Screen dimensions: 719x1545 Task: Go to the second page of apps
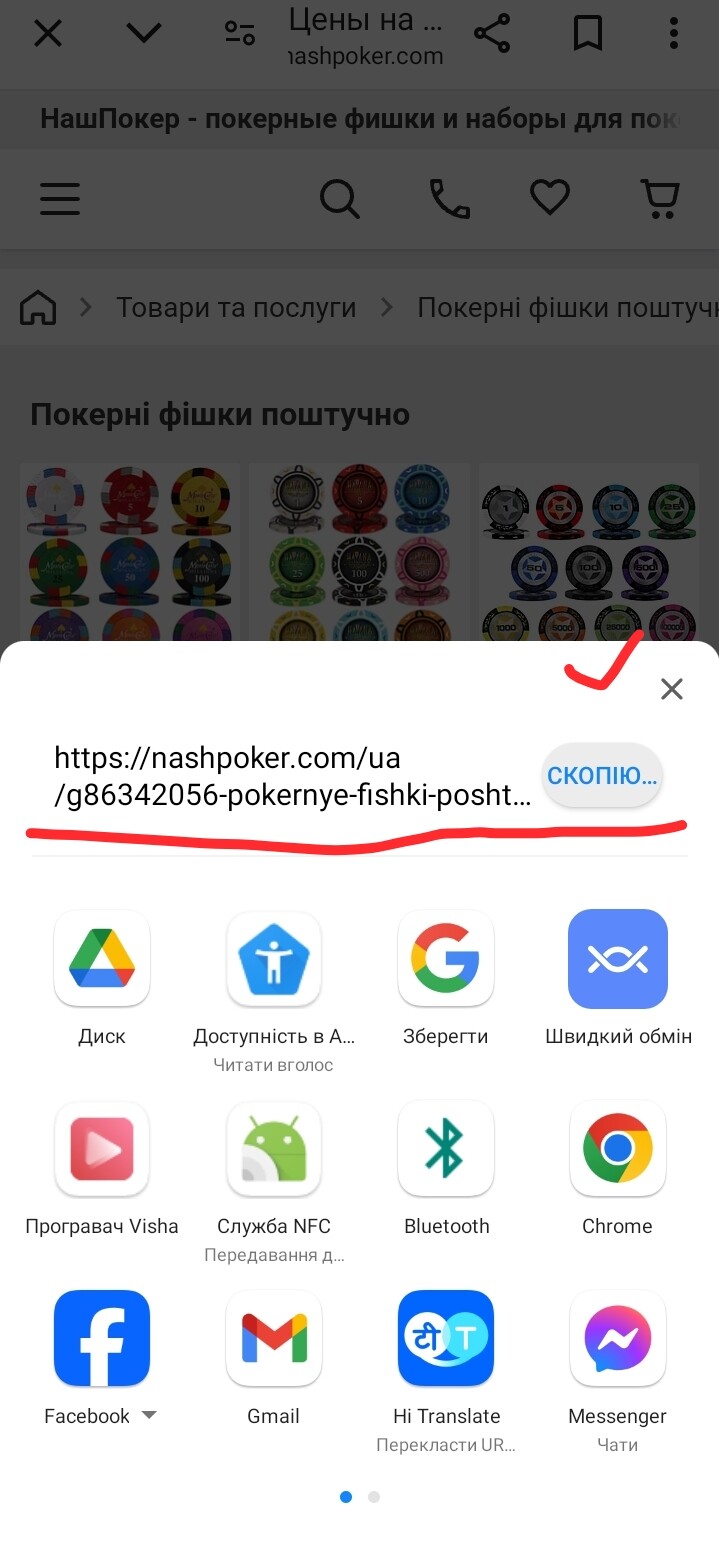(x=374, y=1497)
